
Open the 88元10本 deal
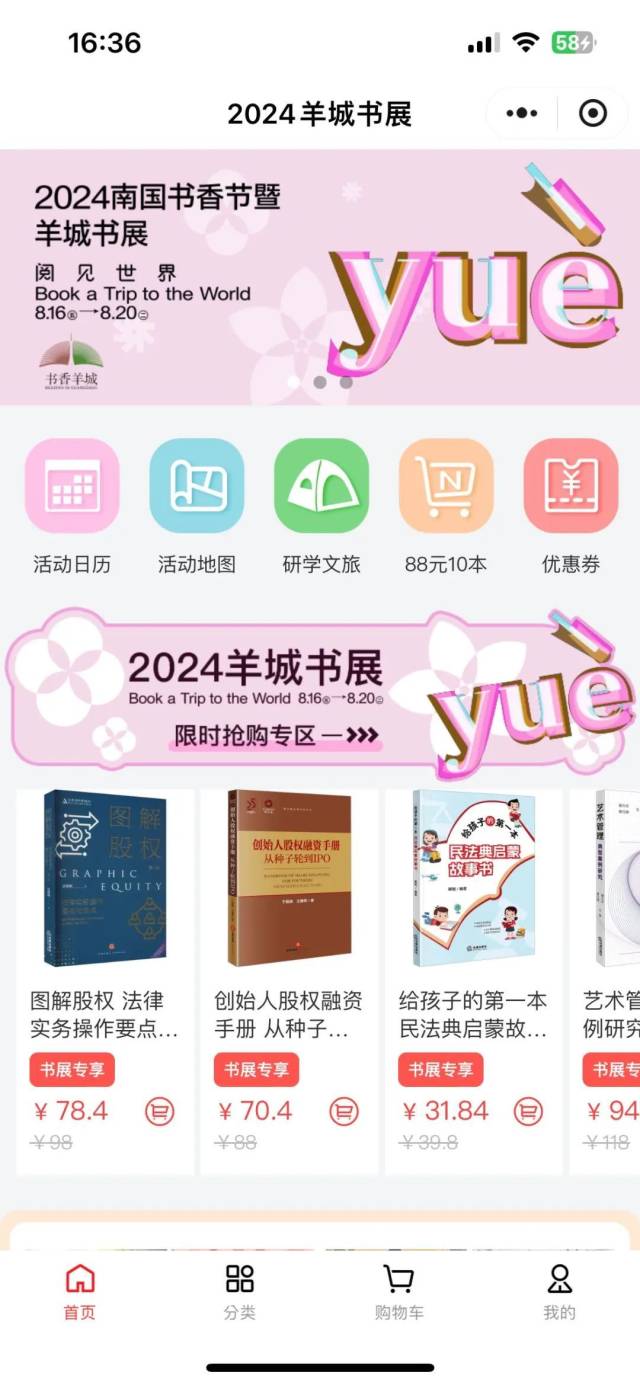(x=446, y=487)
